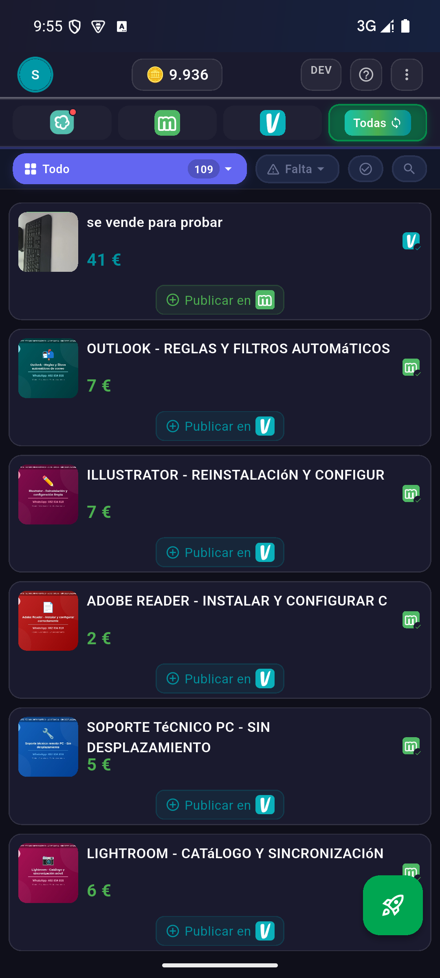Open the Soporte Técnico PC listing card

tap(220, 766)
